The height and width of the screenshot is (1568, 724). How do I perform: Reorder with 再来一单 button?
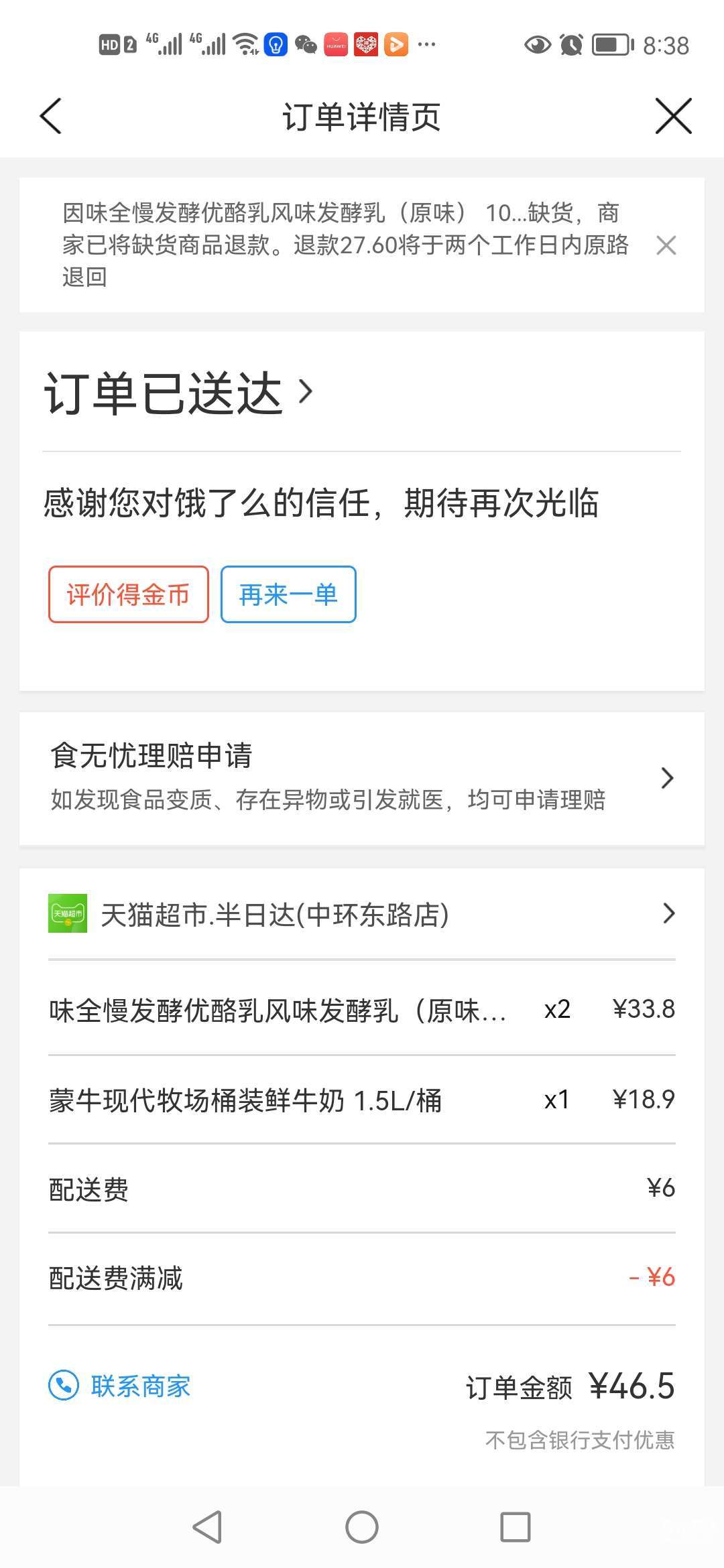point(288,594)
